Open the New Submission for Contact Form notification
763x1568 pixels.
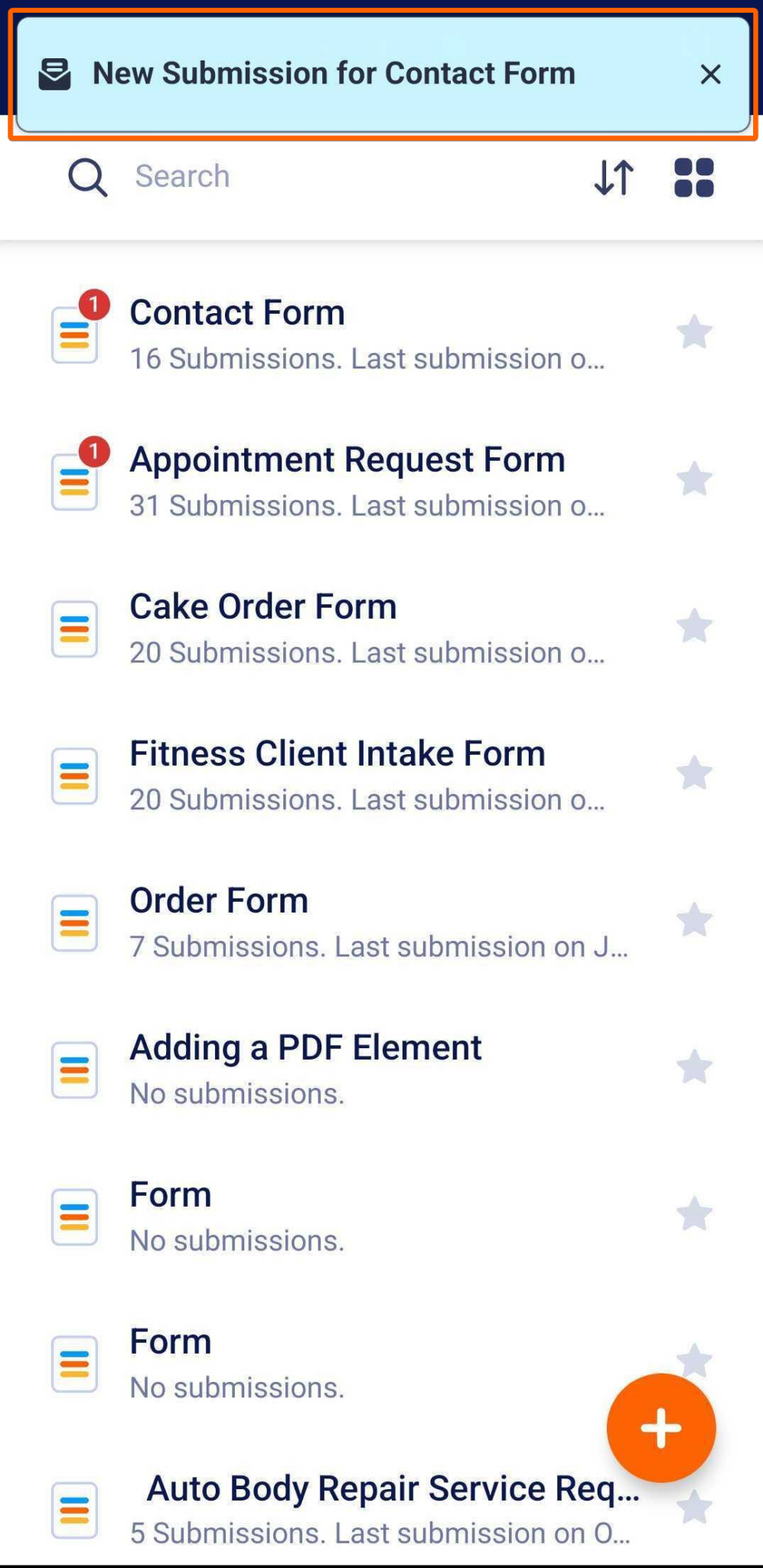[334, 73]
